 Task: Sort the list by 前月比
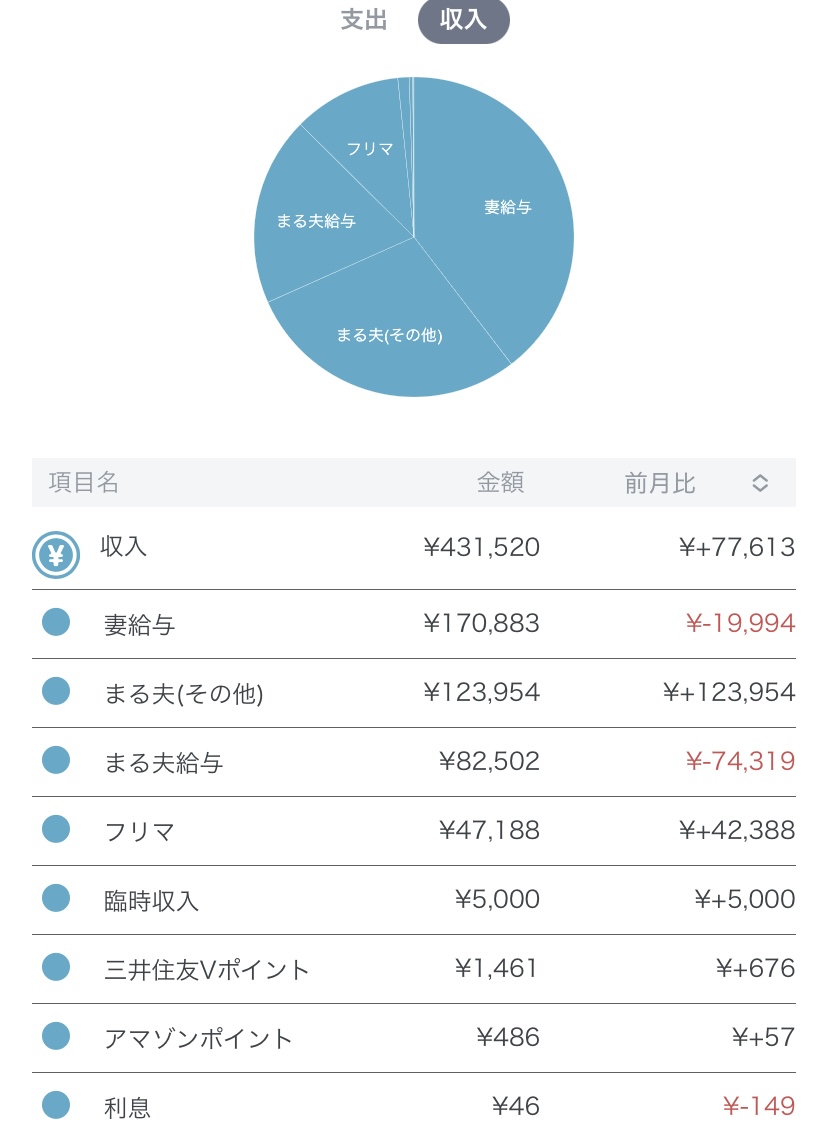[x=759, y=483]
